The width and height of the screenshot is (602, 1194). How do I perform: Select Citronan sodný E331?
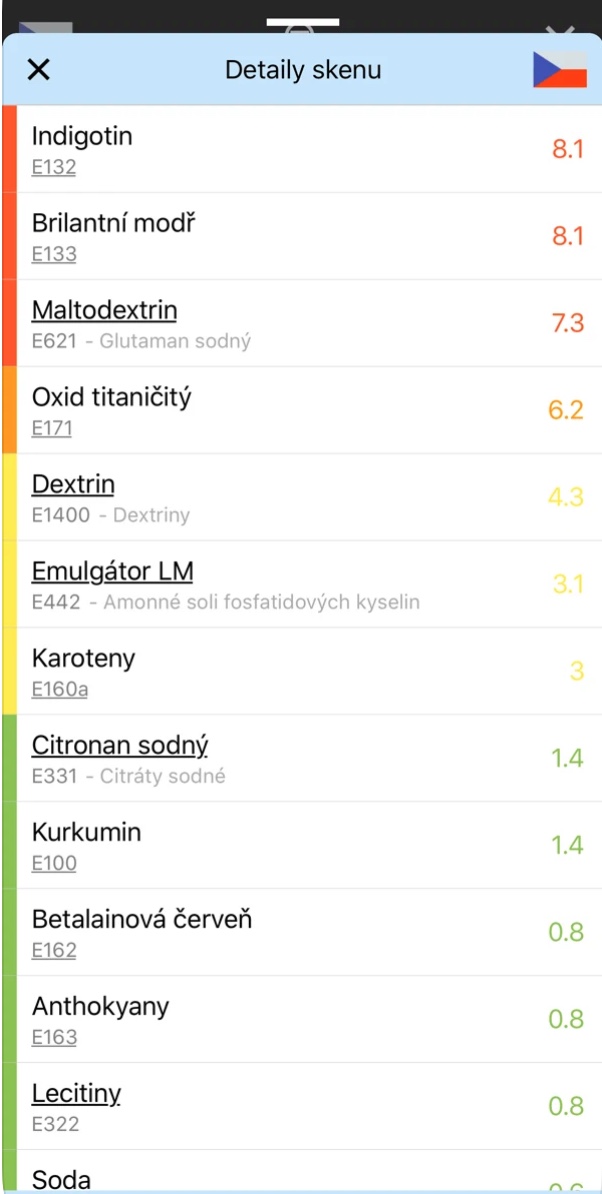pyautogui.click(x=300, y=758)
